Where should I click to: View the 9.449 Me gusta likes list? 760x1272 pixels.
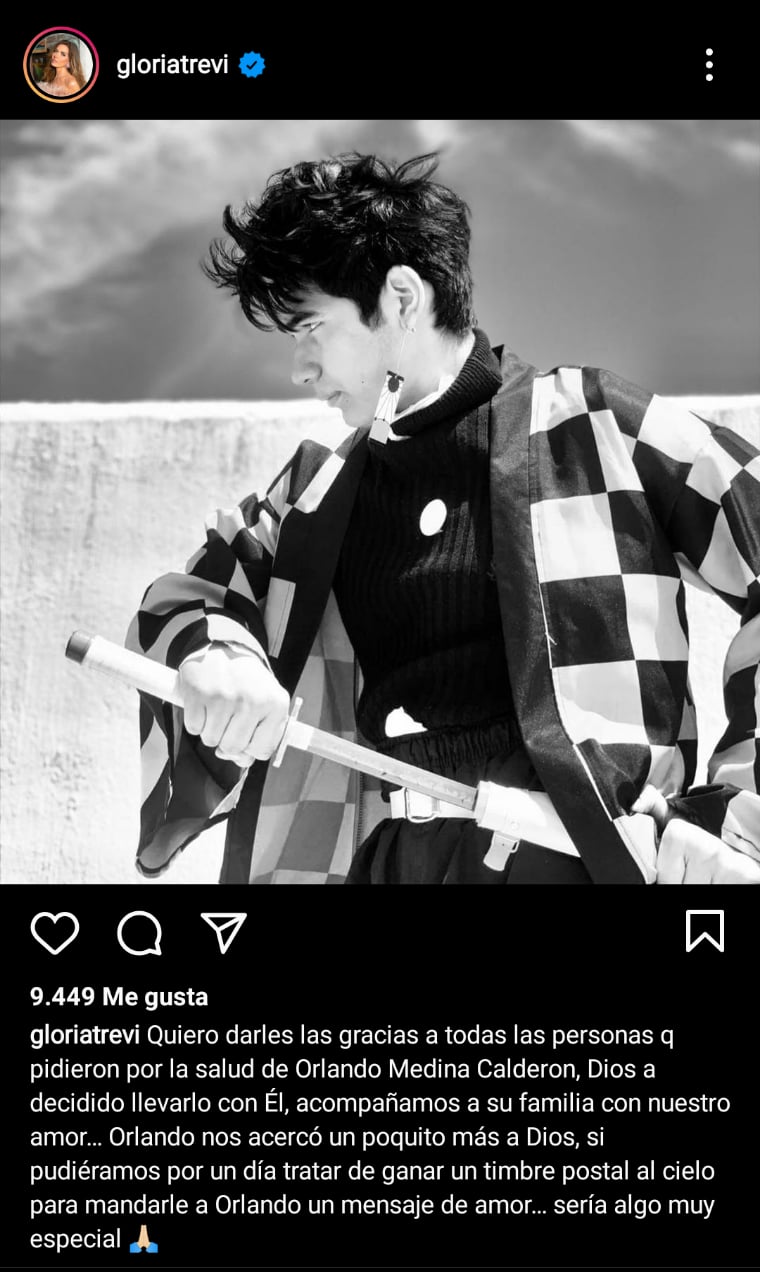[119, 997]
